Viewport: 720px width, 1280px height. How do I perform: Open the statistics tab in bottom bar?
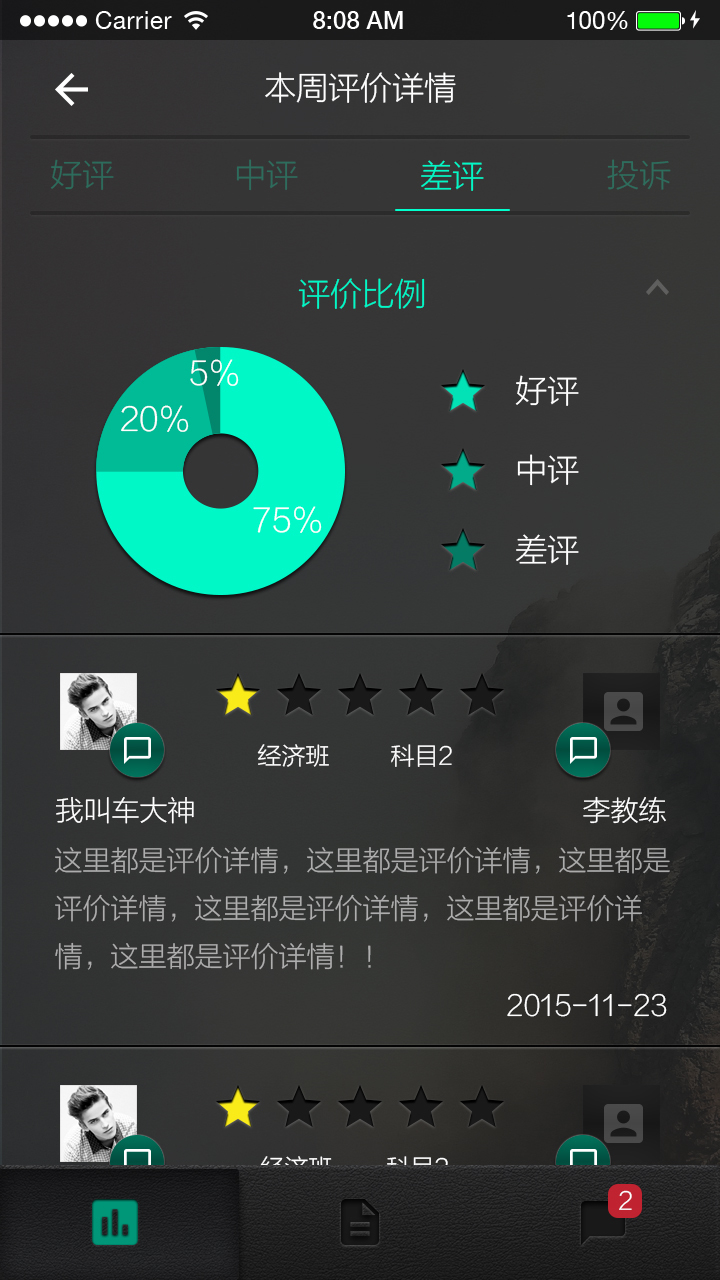click(x=115, y=1222)
